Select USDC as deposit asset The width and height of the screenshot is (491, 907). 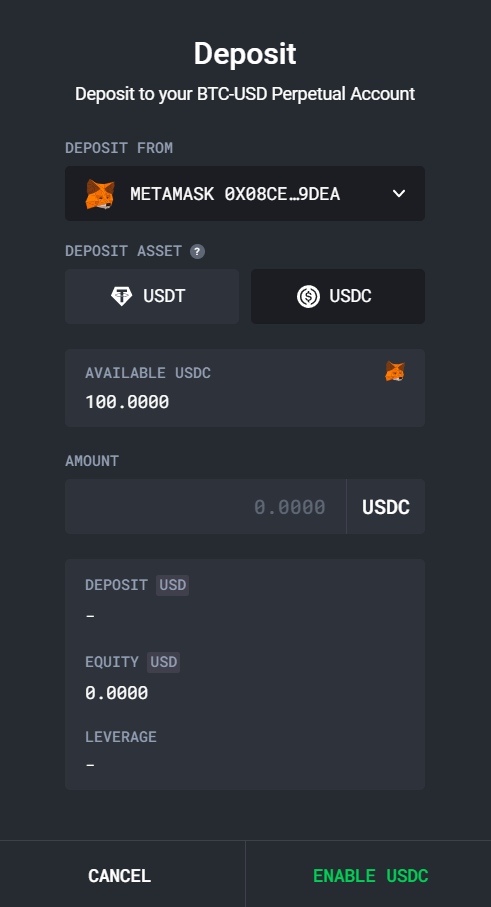click(x=338, y=296)
